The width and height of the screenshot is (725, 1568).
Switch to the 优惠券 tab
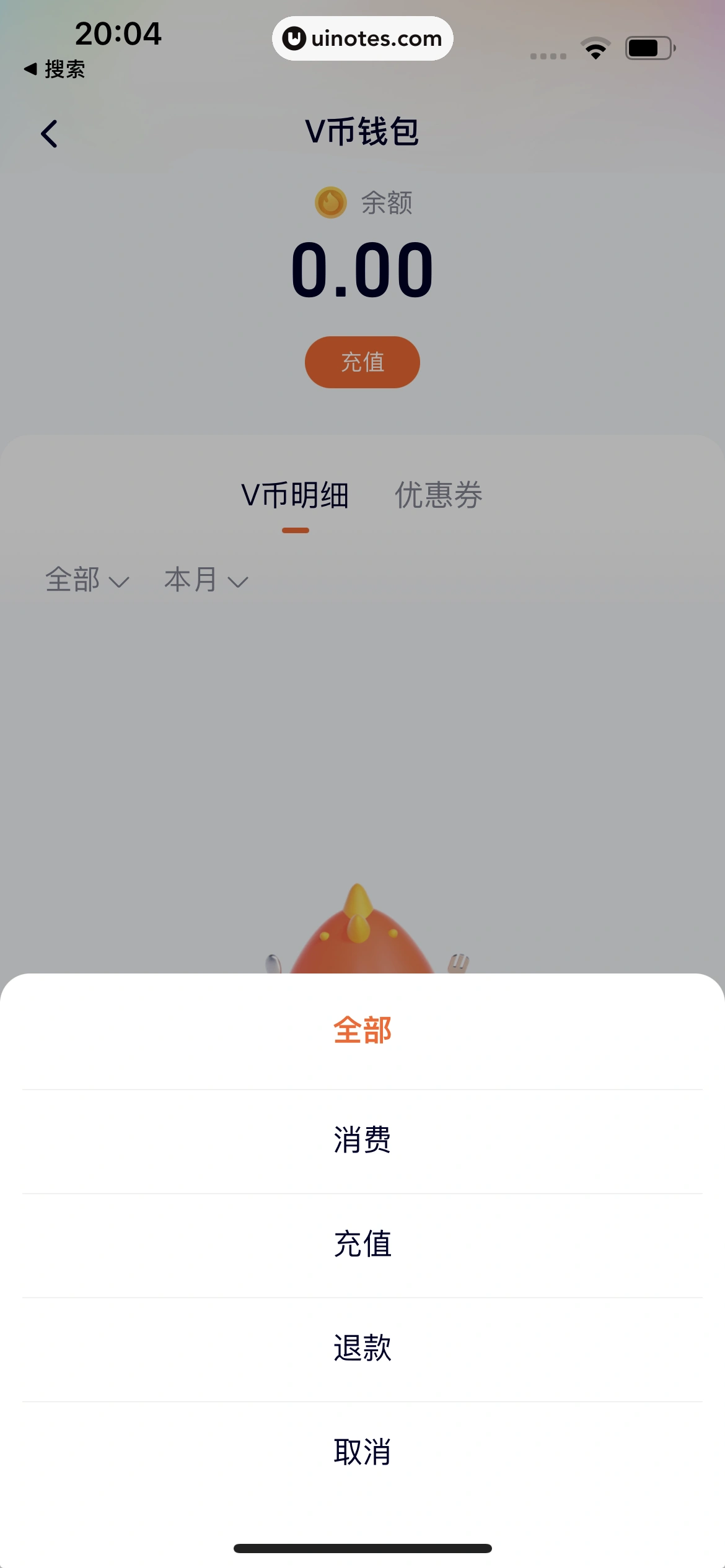point(439,495)
